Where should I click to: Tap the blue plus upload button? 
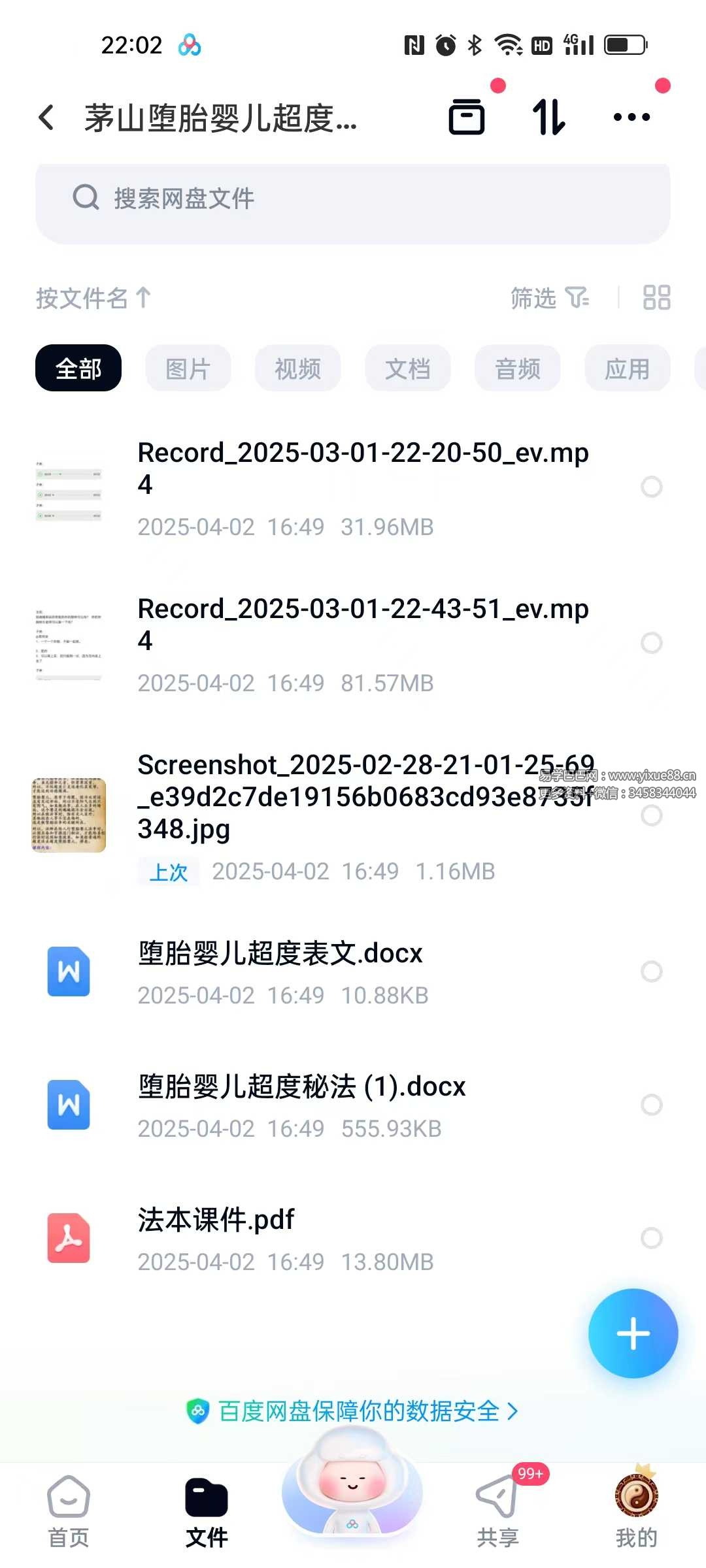633,1333
